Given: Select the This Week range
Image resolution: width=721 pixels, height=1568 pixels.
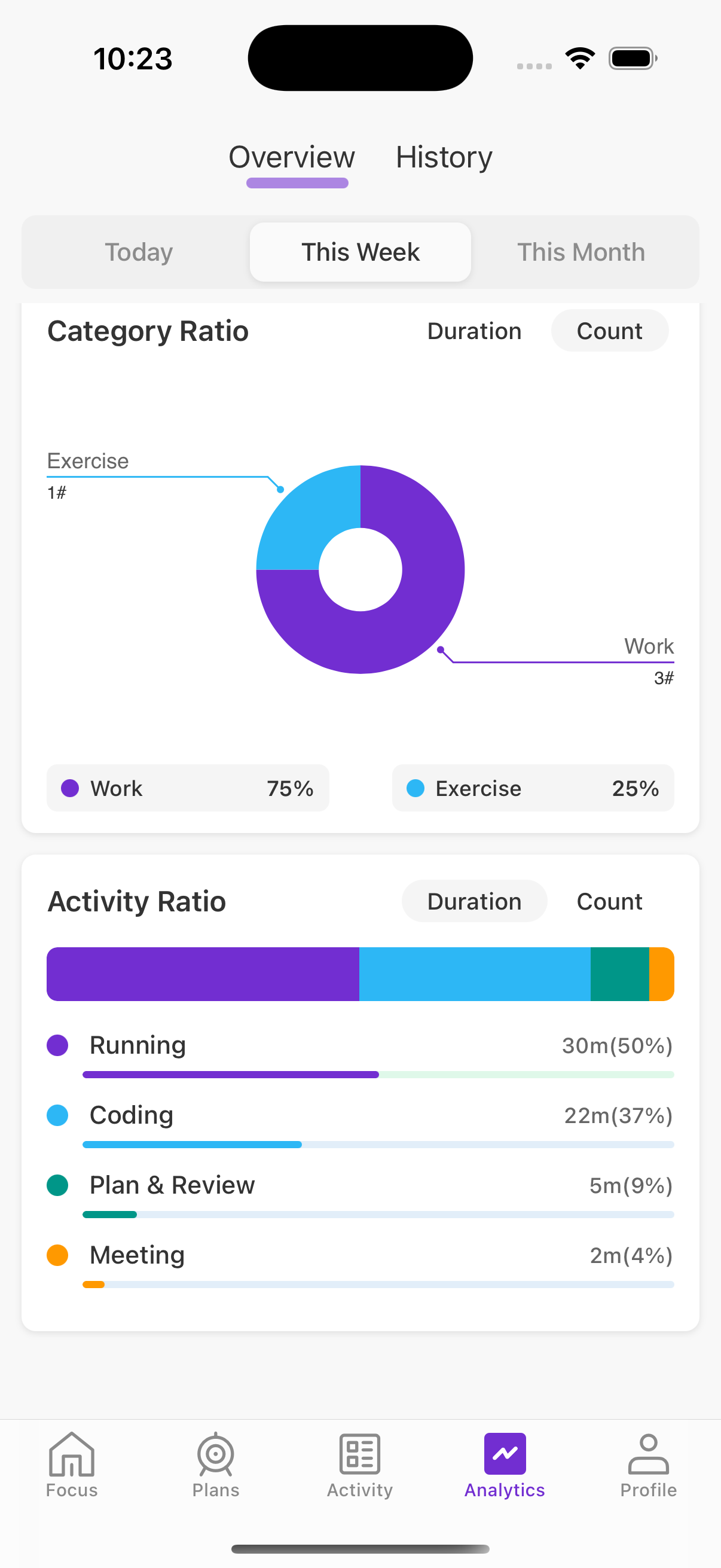Looking at the screenshot, I should [360, 252].
